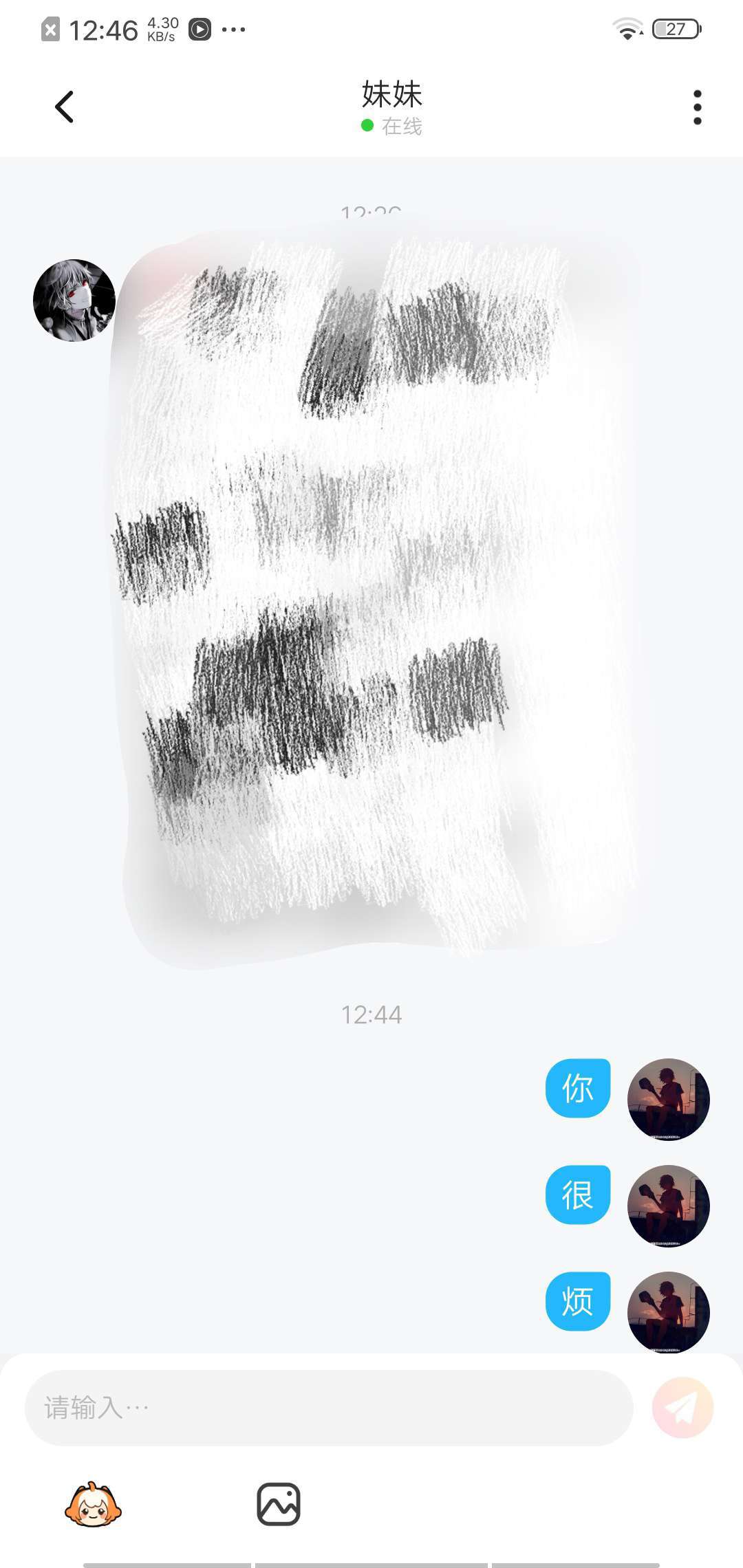Image resolution: width=743 pixels, height=1568 pixels.
Task: Open the three-dot overflow menu
Action: [x=697, y=108]
